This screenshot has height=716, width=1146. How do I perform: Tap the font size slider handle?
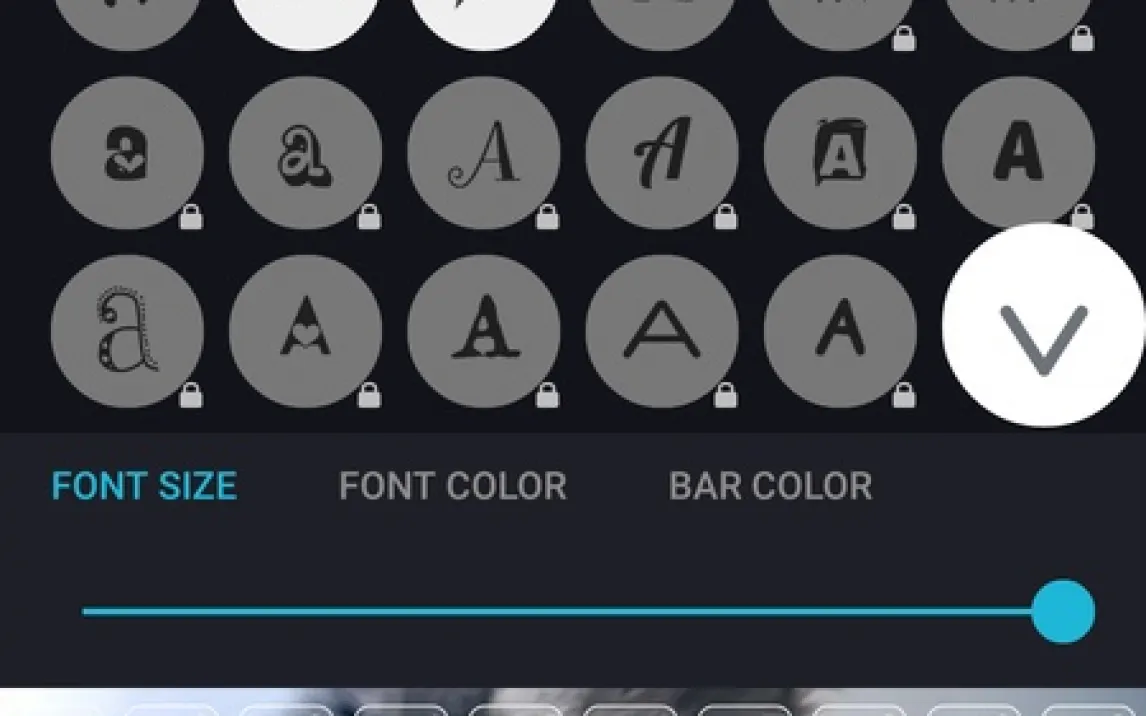tap(1063, 611)
